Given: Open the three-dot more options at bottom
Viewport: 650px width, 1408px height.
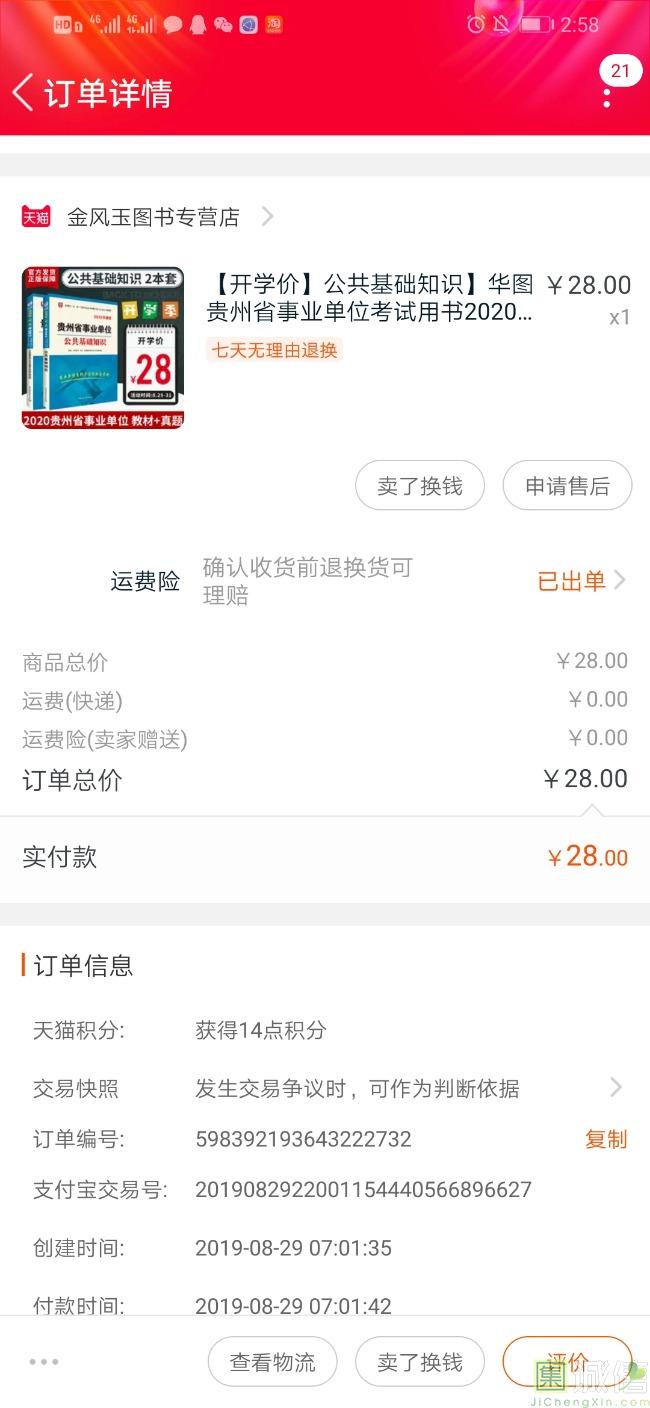Looking at the screenshot, I should (x=44, y=1362).
